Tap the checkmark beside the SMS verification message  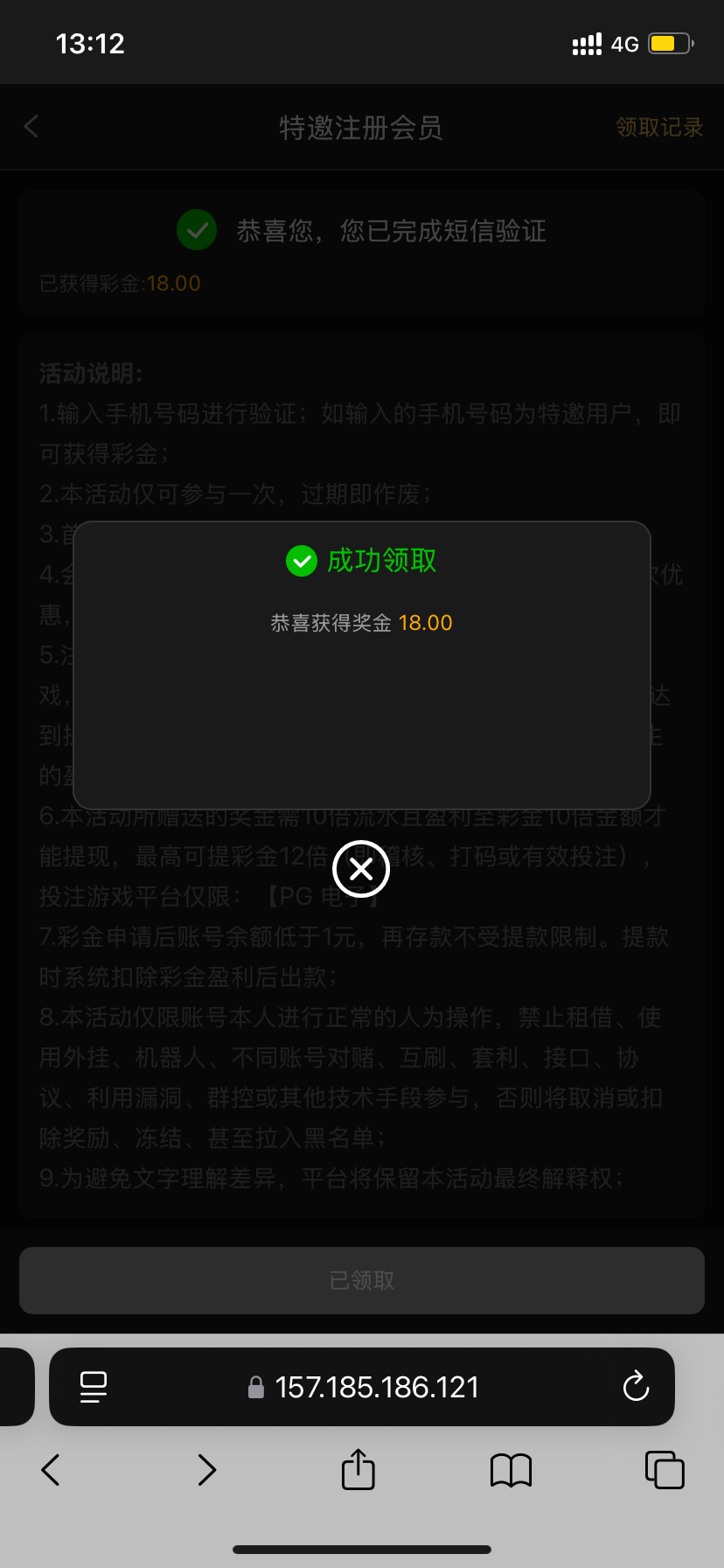(x=196, y=229)
